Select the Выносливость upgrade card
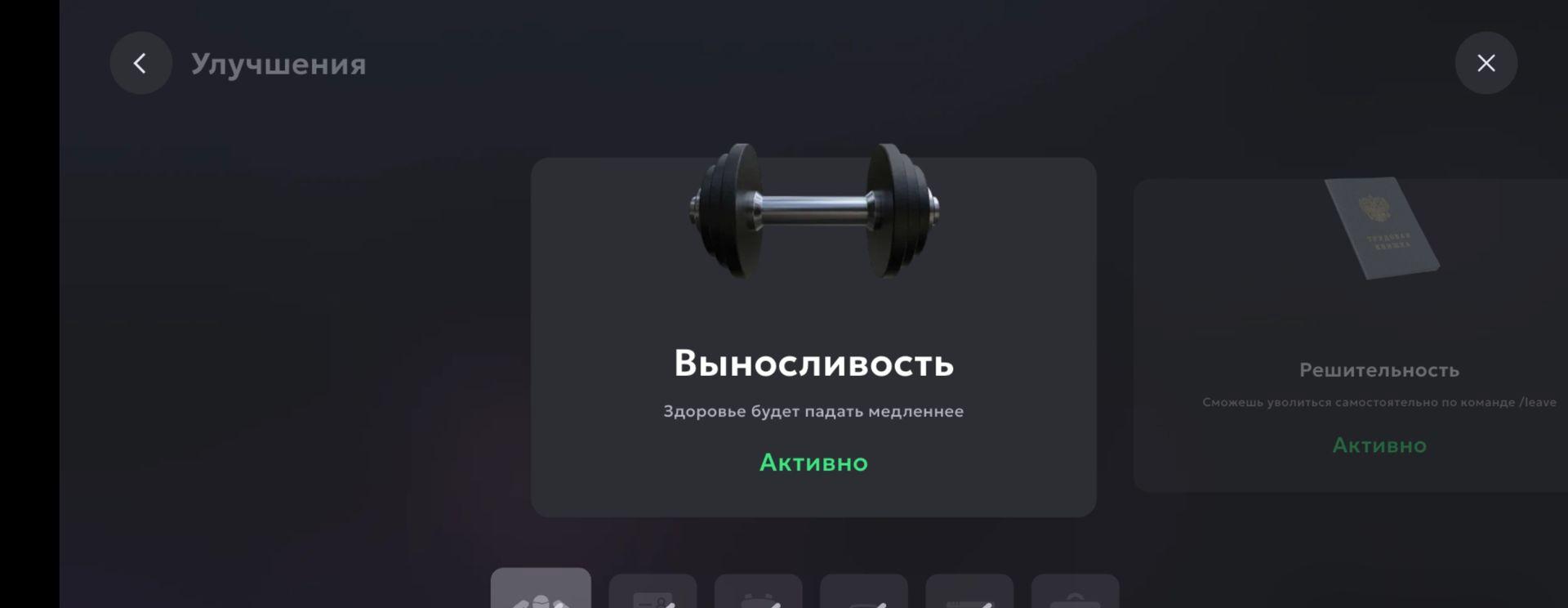Screen dimensions: 1568x608 tap(813, 337)
